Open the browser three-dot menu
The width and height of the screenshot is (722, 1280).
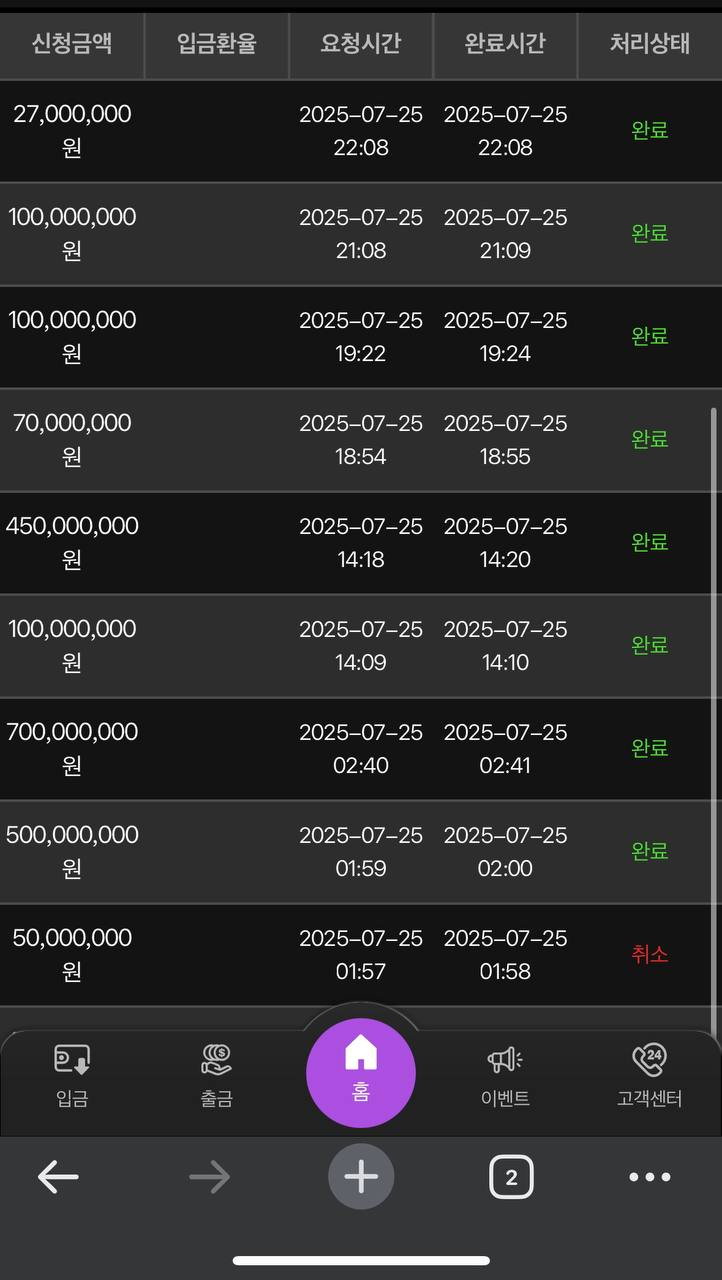click(650, 1177)
